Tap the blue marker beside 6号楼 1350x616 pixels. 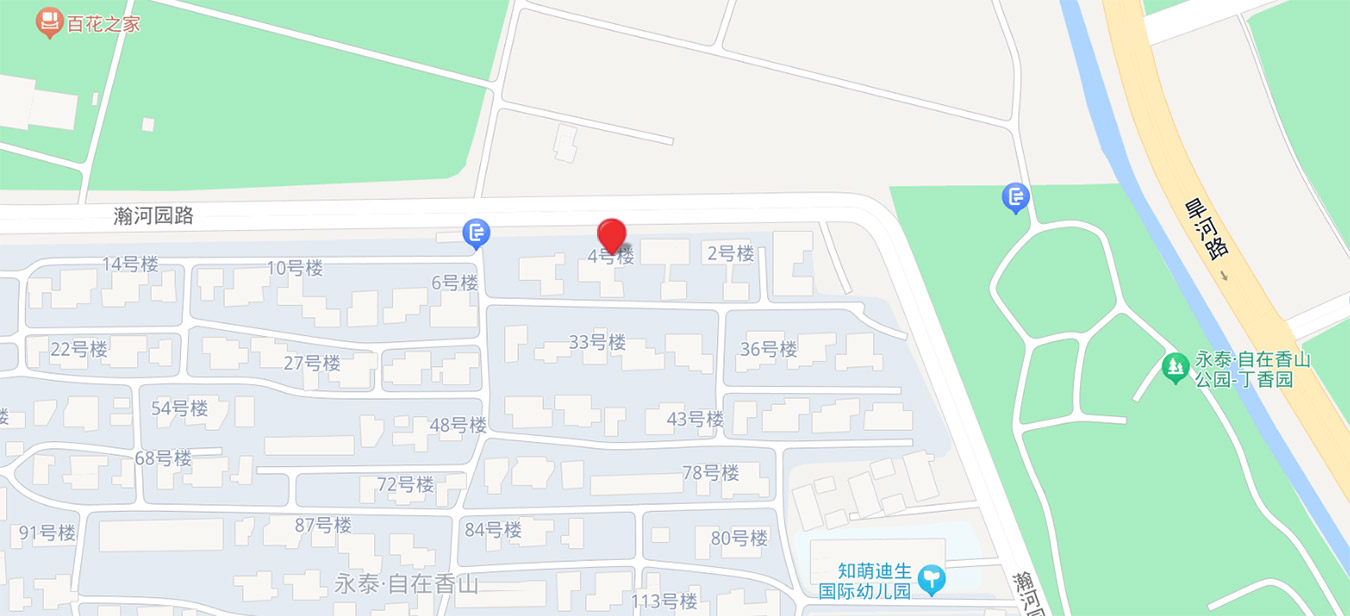476,233
